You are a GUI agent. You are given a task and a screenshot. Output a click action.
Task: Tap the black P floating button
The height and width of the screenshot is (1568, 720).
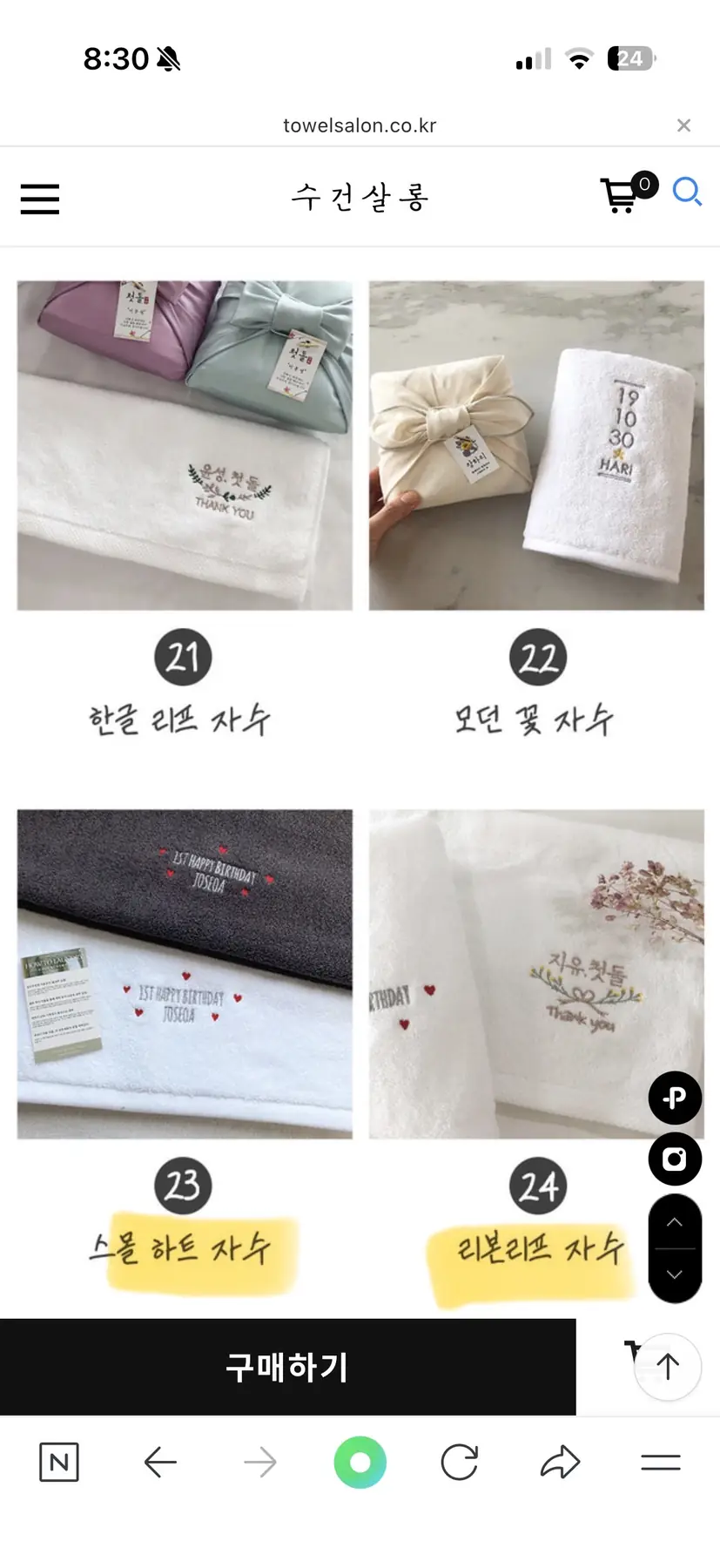675,1098
